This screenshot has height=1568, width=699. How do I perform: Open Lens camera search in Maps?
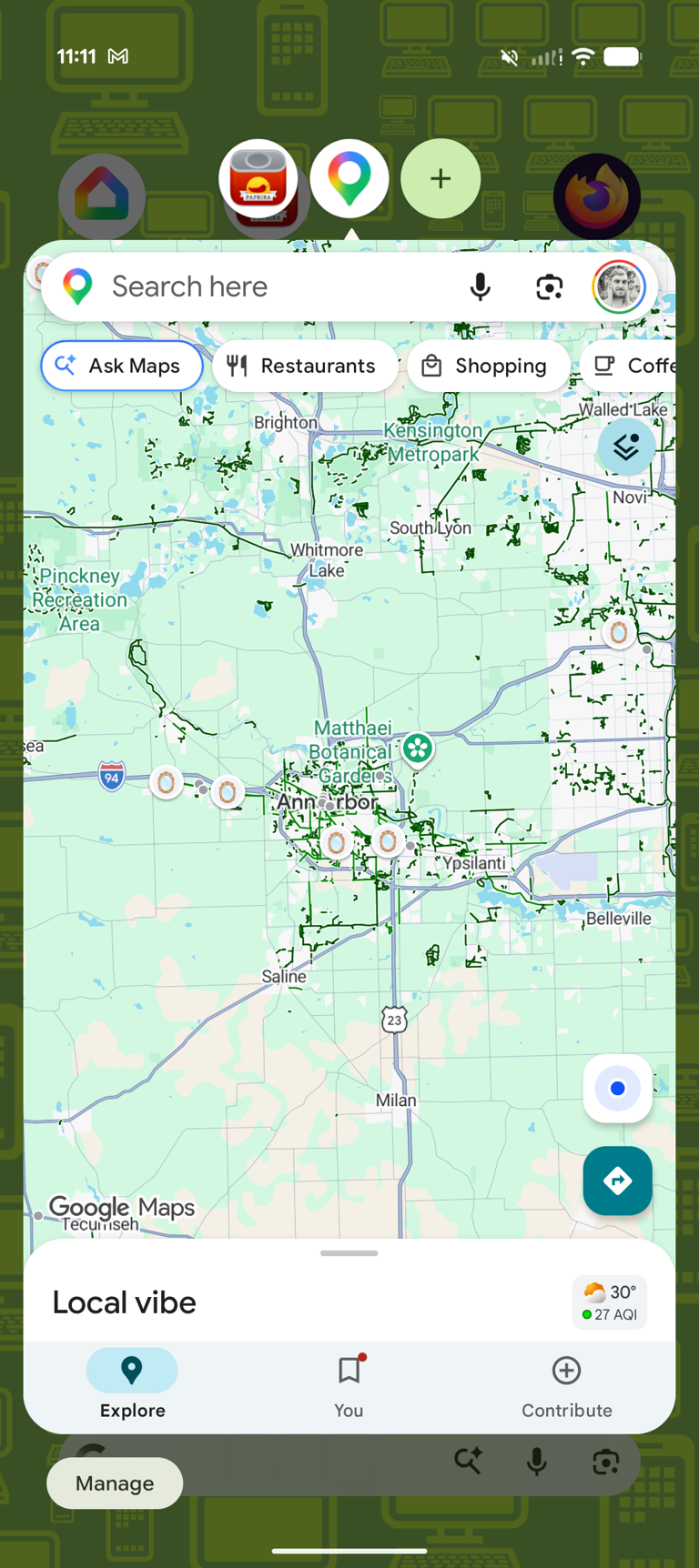click(x=549, y=287)
